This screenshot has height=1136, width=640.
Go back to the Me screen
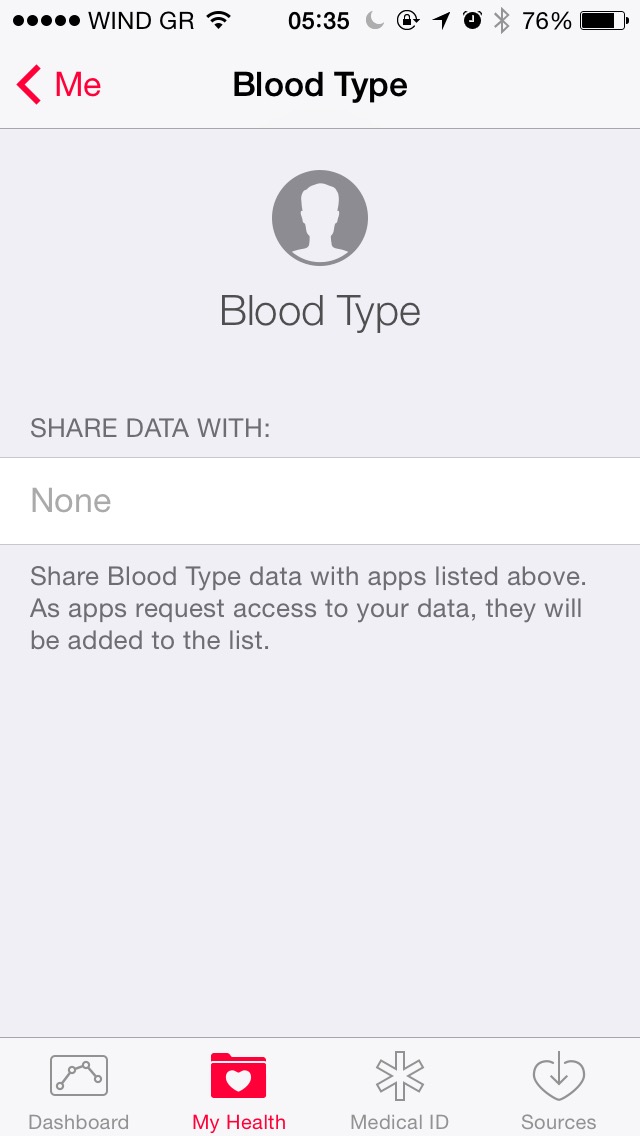(x=58, y=85)
